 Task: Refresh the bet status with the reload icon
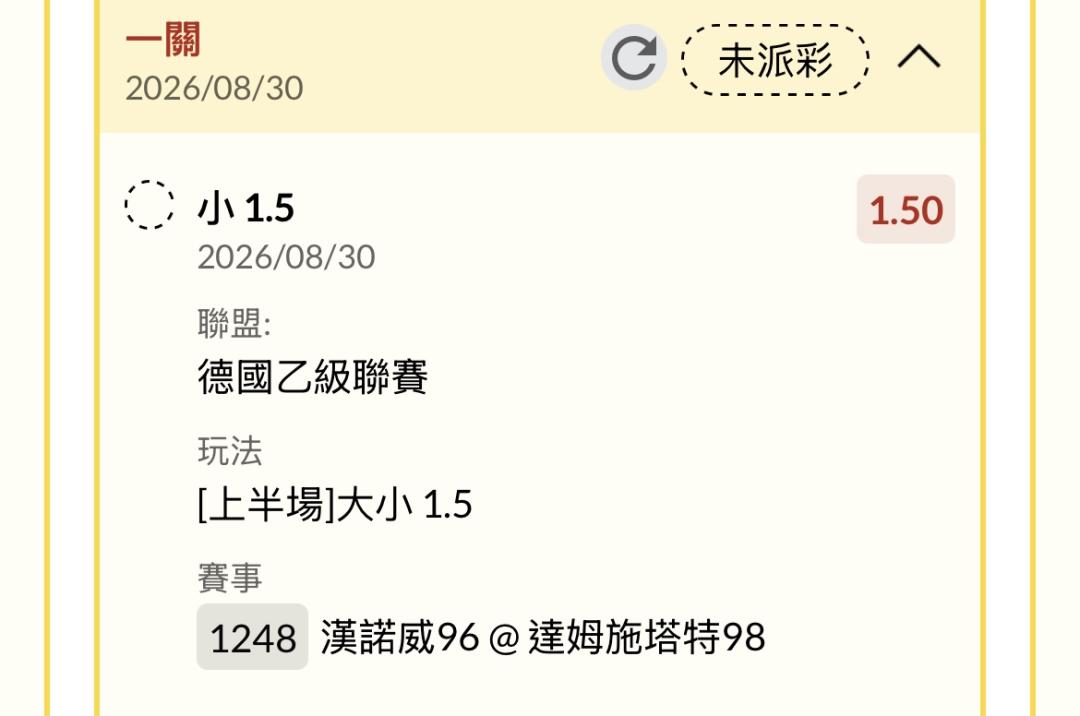point(634,58)
